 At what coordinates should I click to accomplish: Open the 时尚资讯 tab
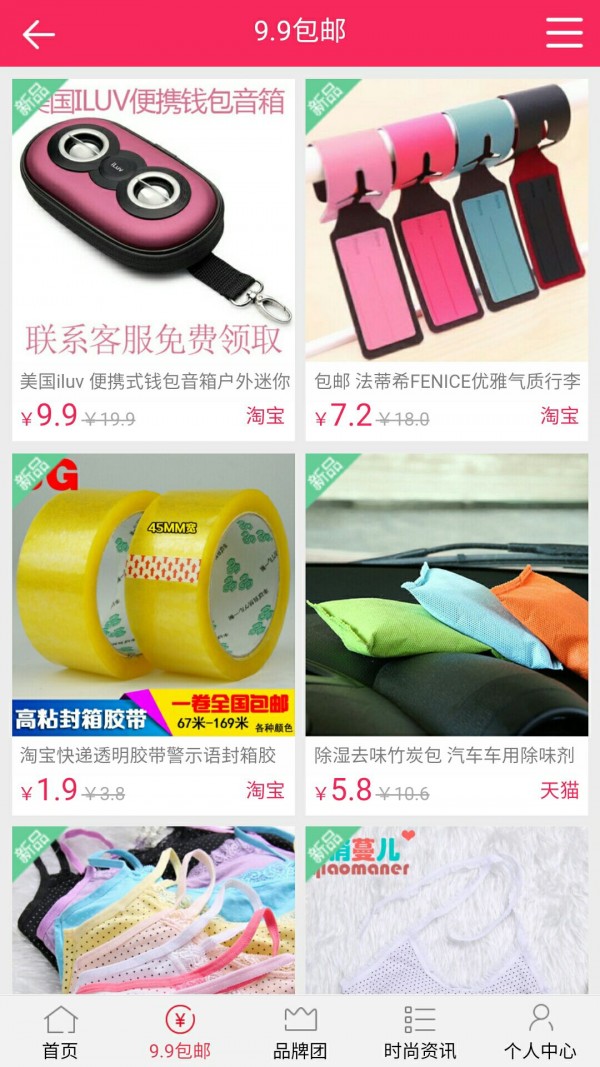420,1032
